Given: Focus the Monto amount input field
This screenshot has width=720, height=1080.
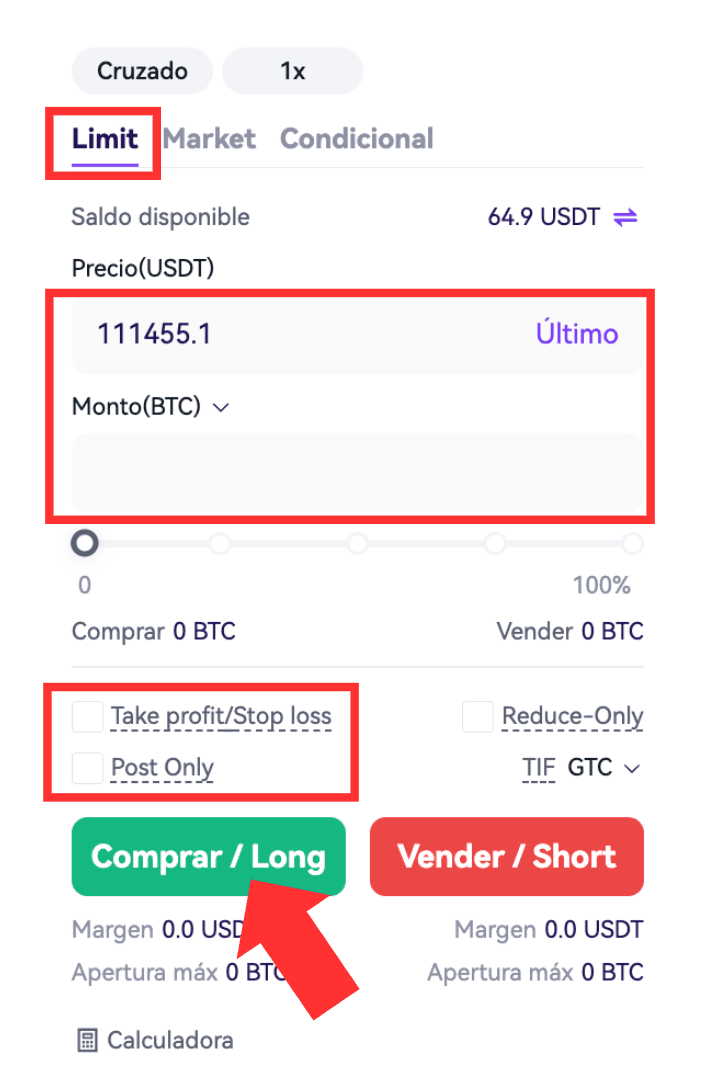Looking at the screenshot, I should click(357, 472).
